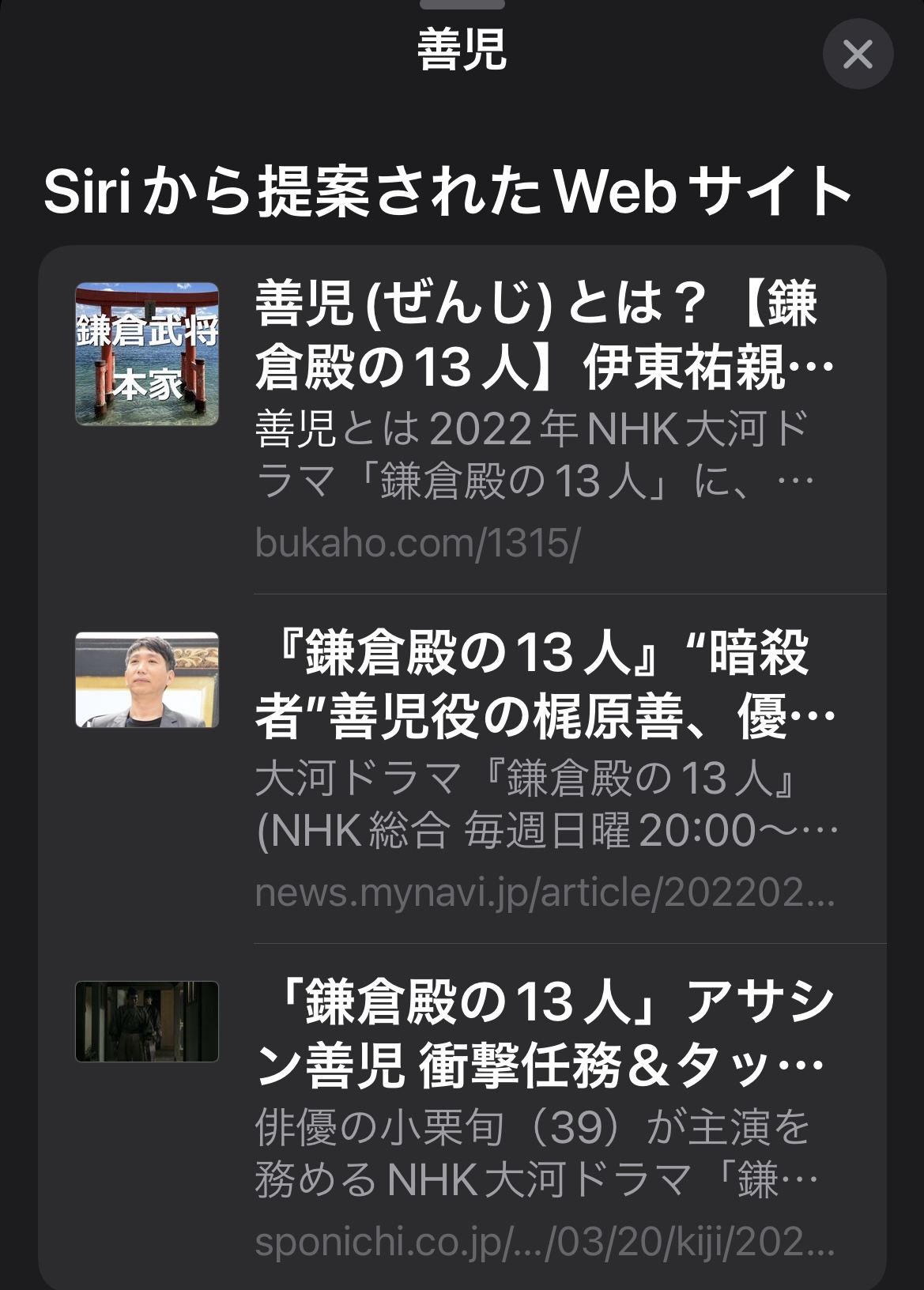Open the news.mynavi.jp article on 梶原善
The image size is (924, 1290).
point(544,686)
